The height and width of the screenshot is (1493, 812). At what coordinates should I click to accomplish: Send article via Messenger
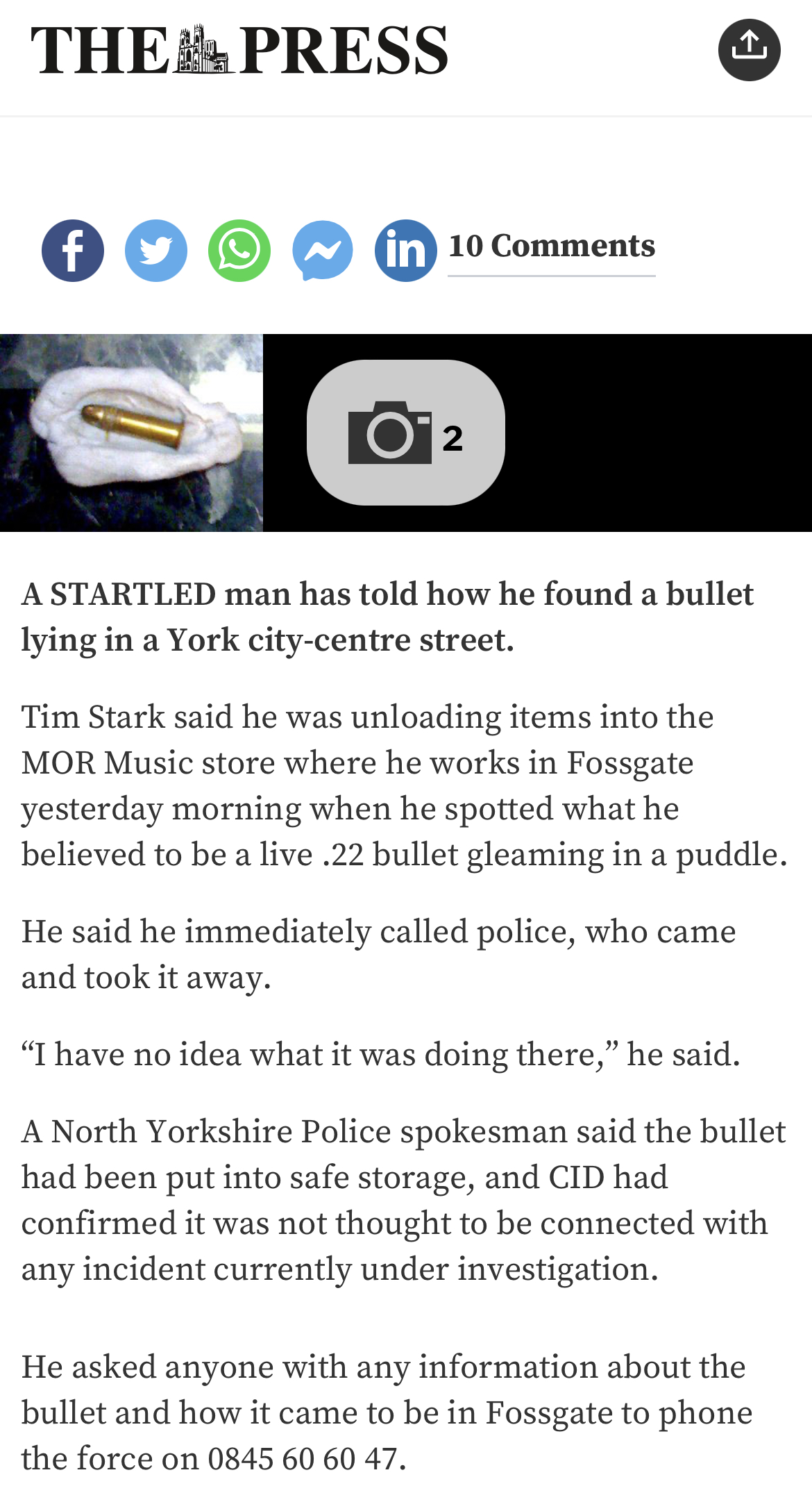323,251
